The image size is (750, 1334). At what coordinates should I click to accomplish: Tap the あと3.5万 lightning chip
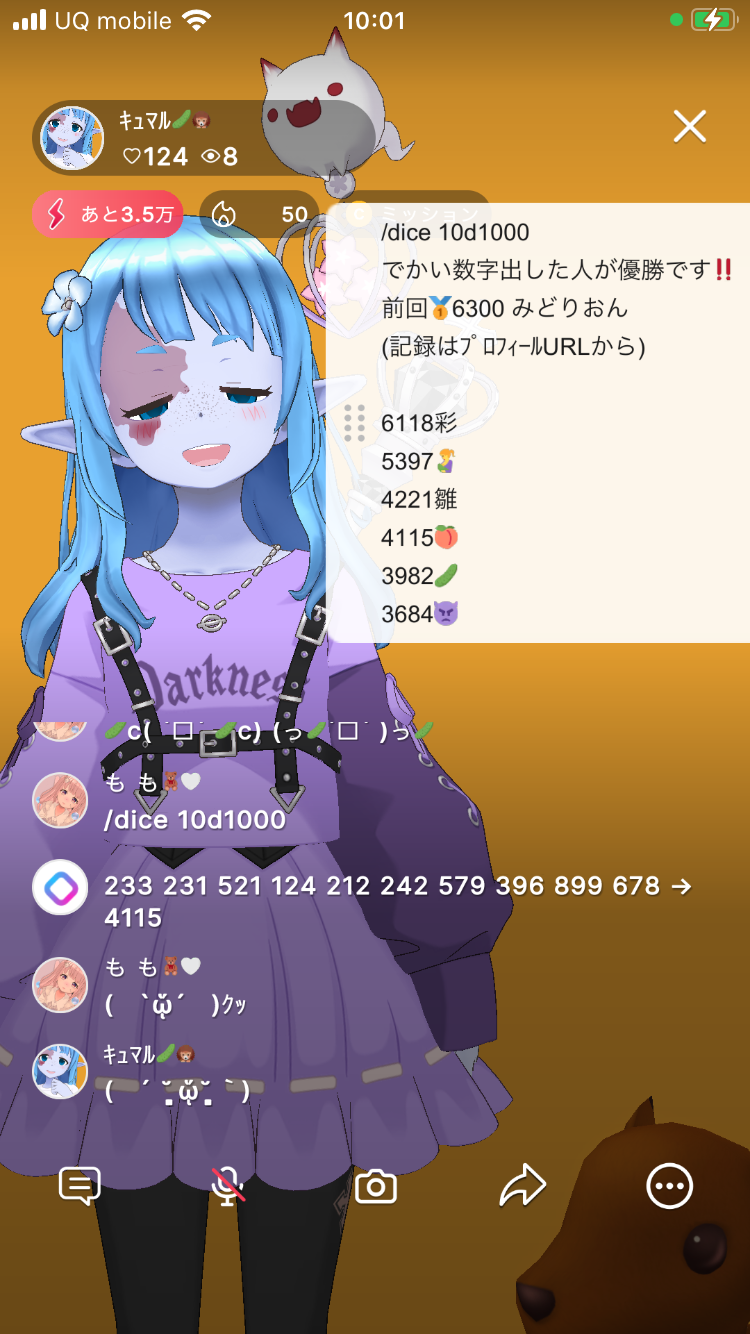[108, 214]
